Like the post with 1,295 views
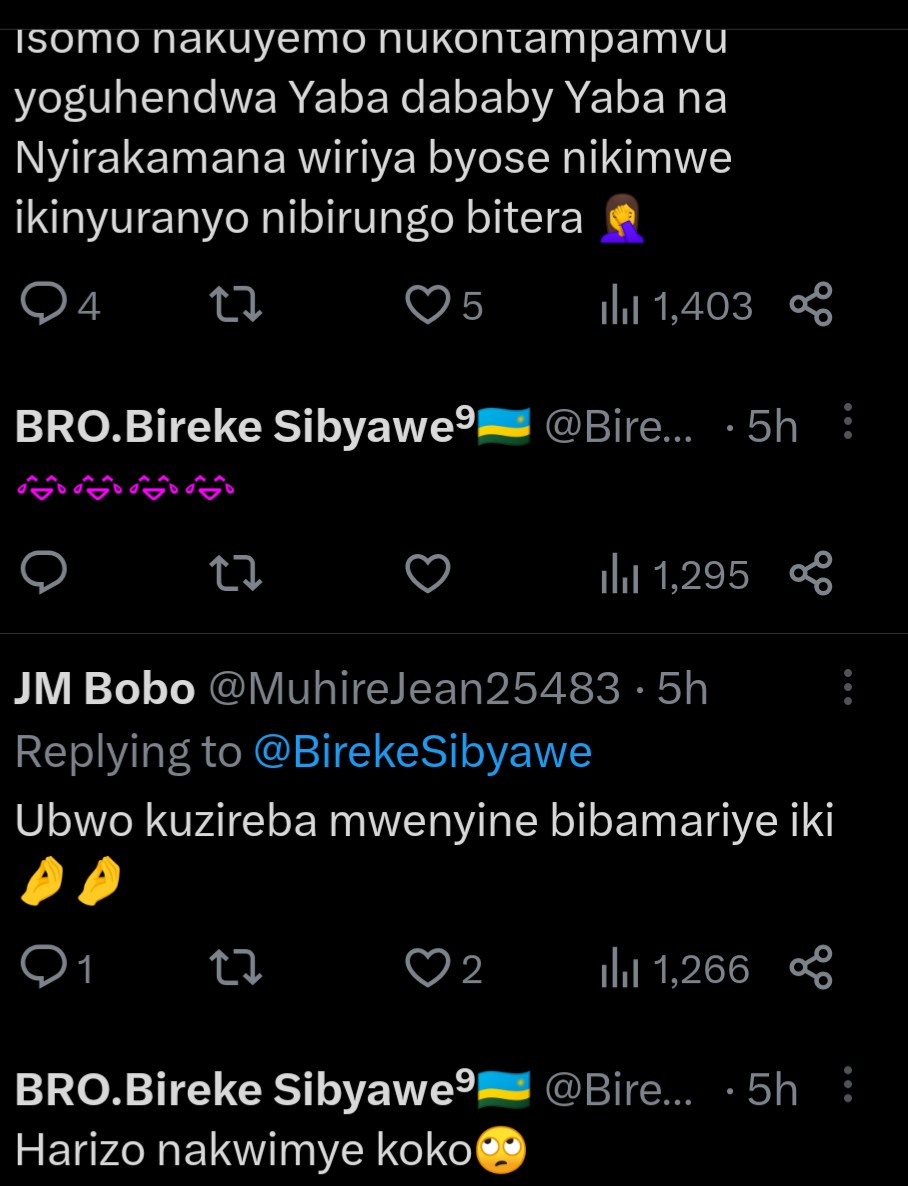The height and width of the screenshot is (1186, 908). (429, 574)
